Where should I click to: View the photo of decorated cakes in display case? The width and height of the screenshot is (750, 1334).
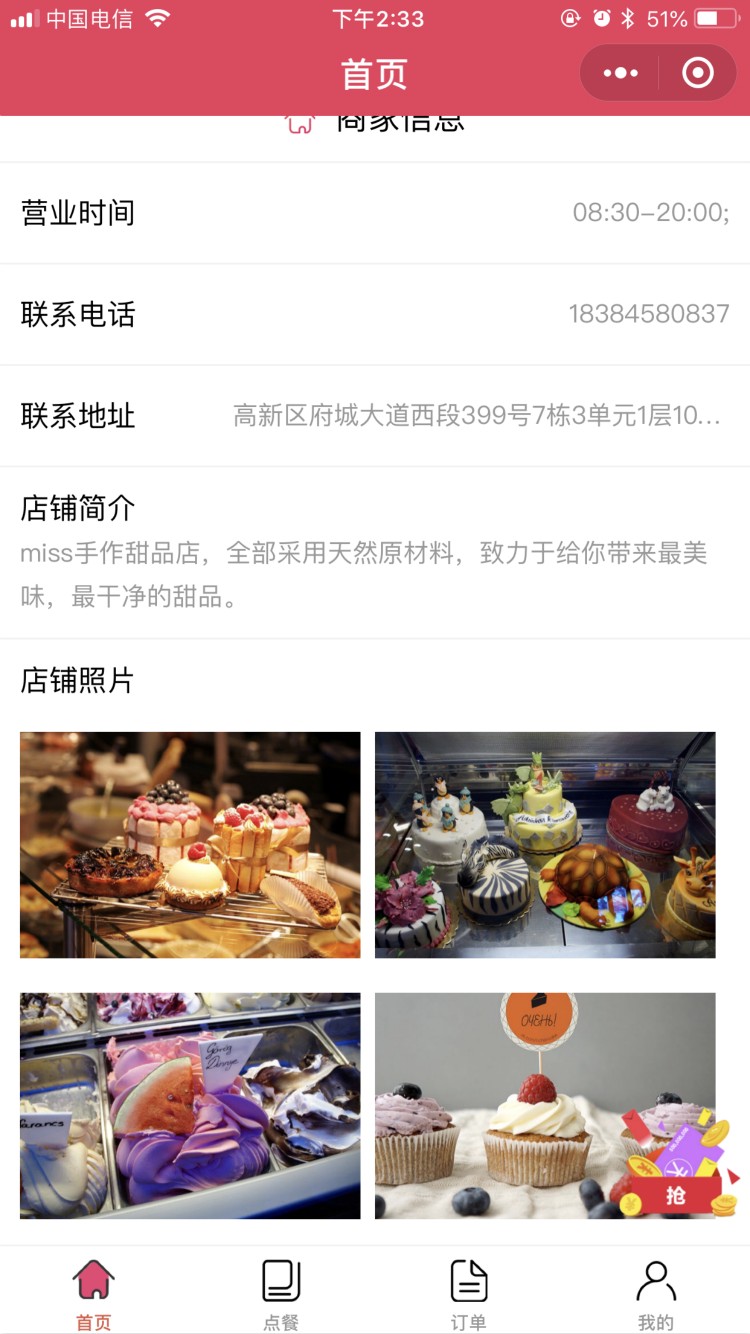[545, 845]
